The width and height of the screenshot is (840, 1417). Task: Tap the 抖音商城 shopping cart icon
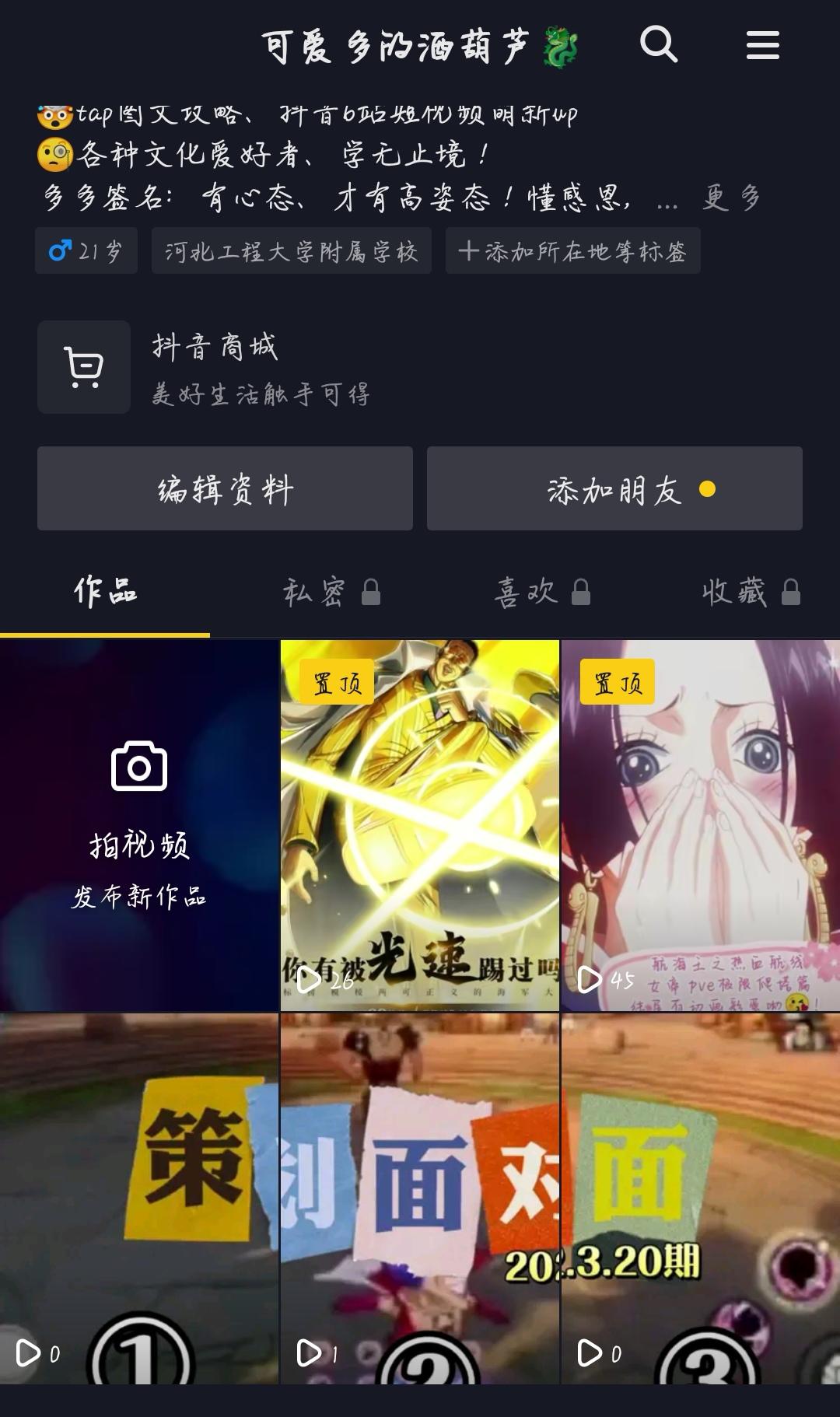coord(83,367)
